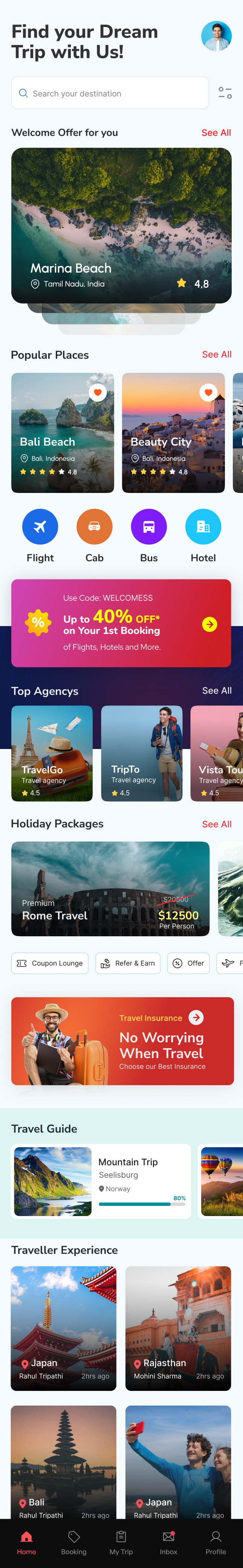243x1568 pixels.
Task: Tap the Refer & Earn chip
Action: (128, 963)
